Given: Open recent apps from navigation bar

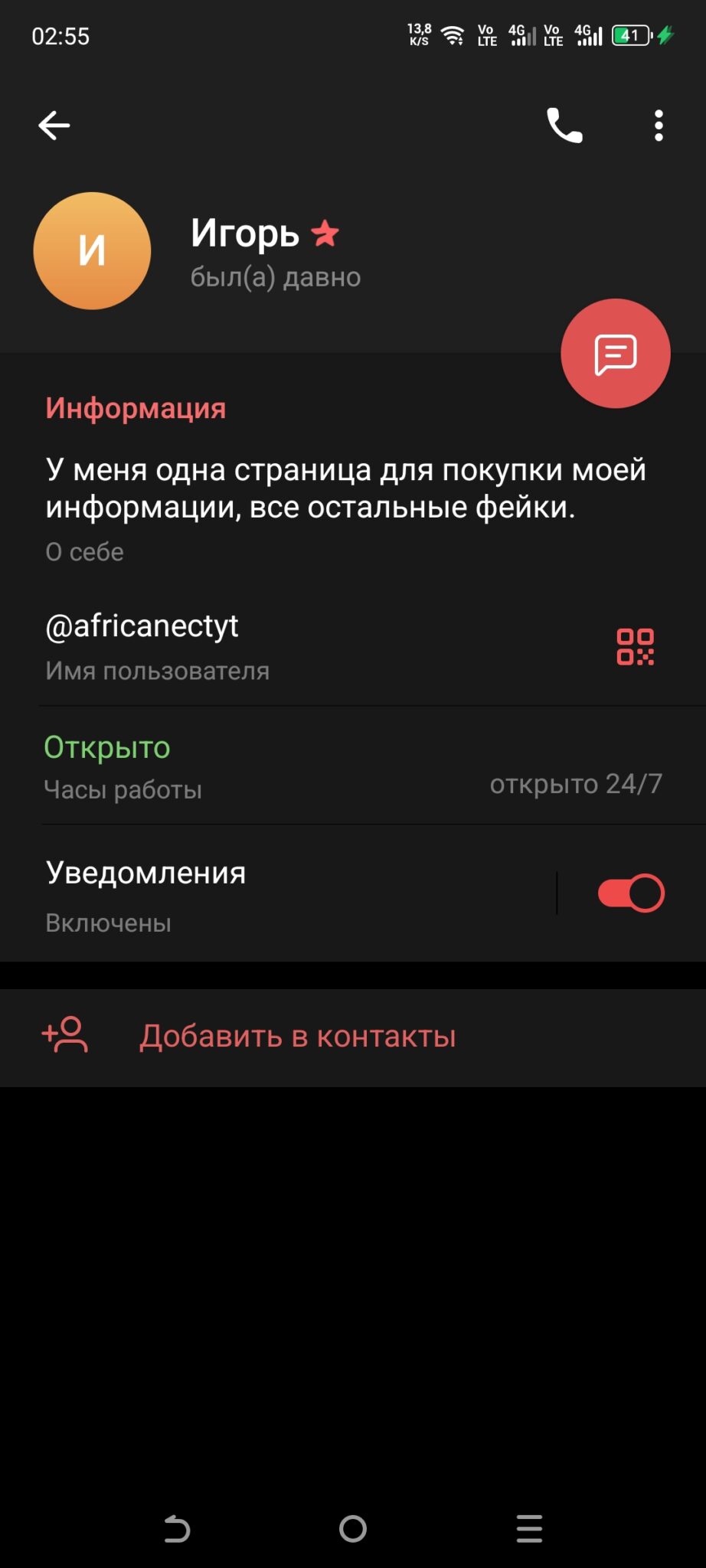Looking at the screenshot, I should coord(529,1529).
